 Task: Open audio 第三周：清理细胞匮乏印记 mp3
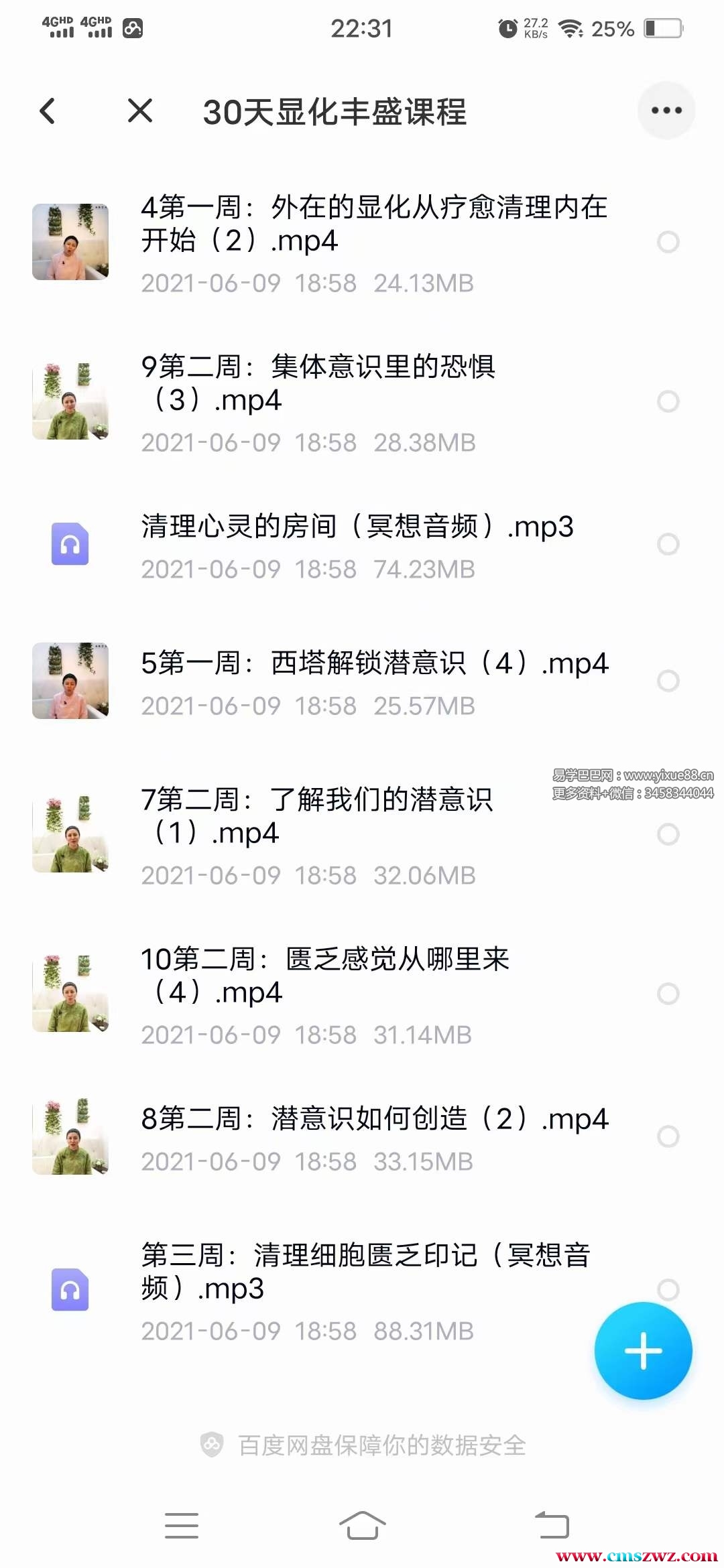[x=365, y=1271]
